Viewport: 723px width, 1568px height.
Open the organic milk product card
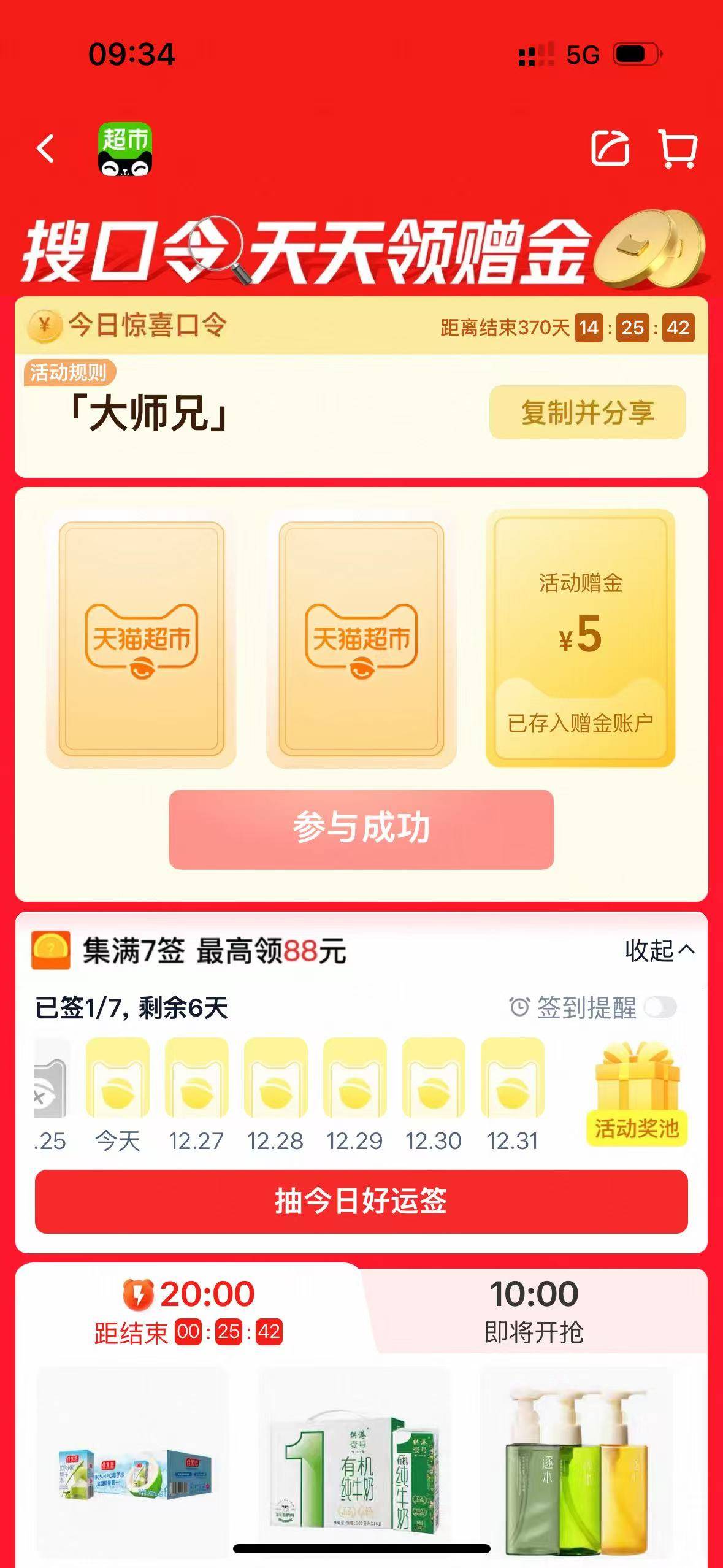354,1467
